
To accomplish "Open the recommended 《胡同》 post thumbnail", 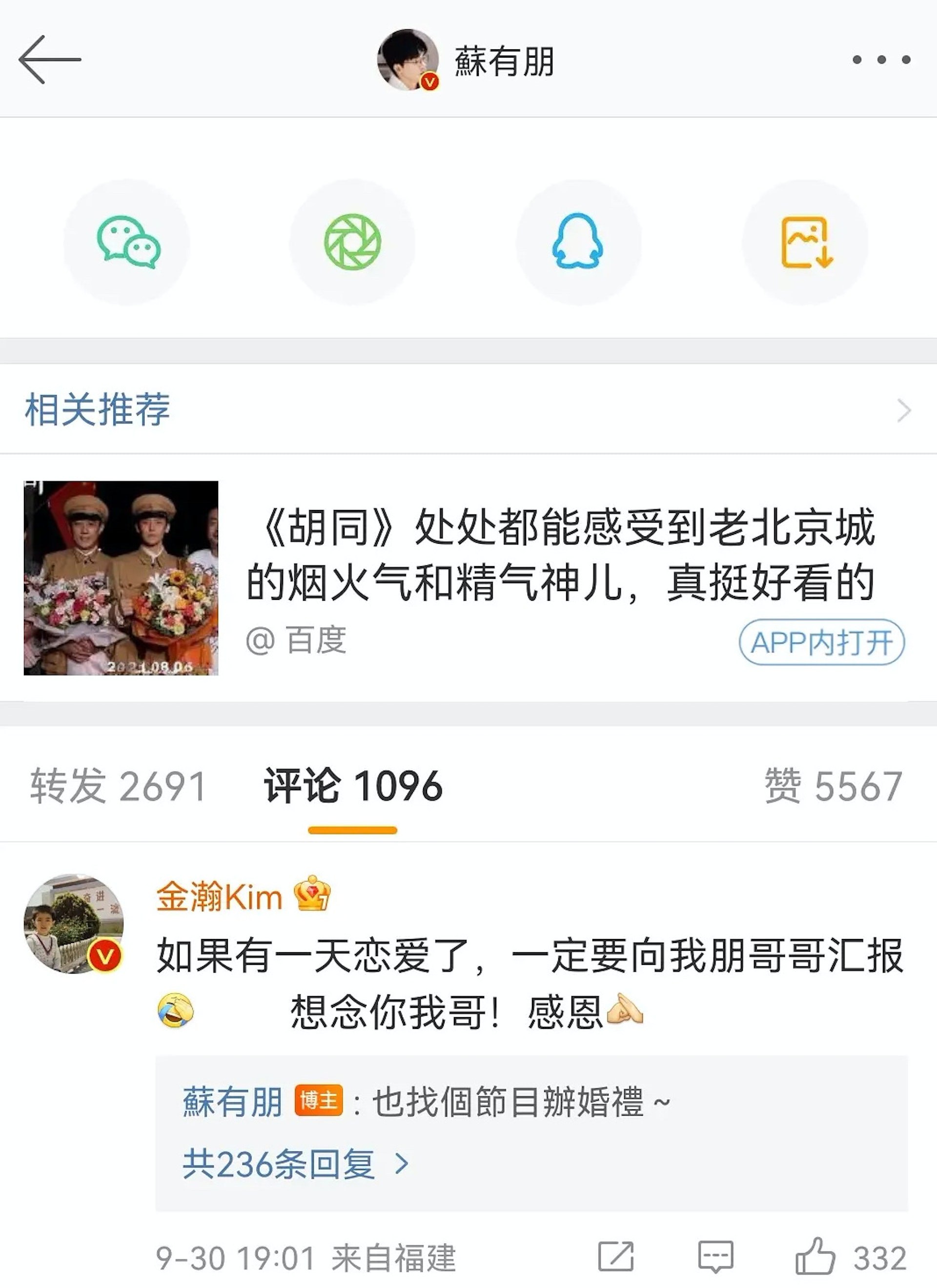I will [x=121, y=578].
